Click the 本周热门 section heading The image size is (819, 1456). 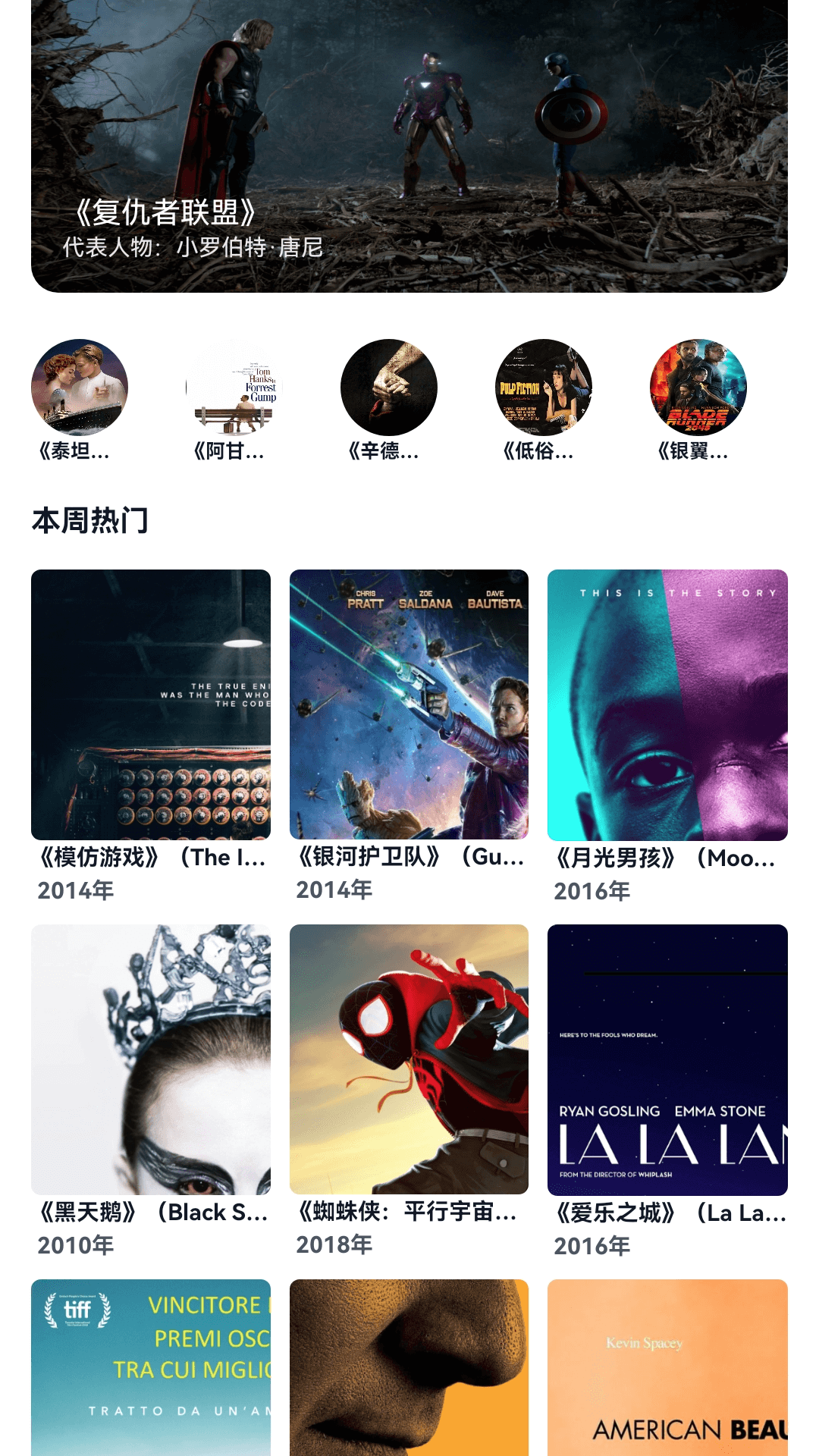91,520
